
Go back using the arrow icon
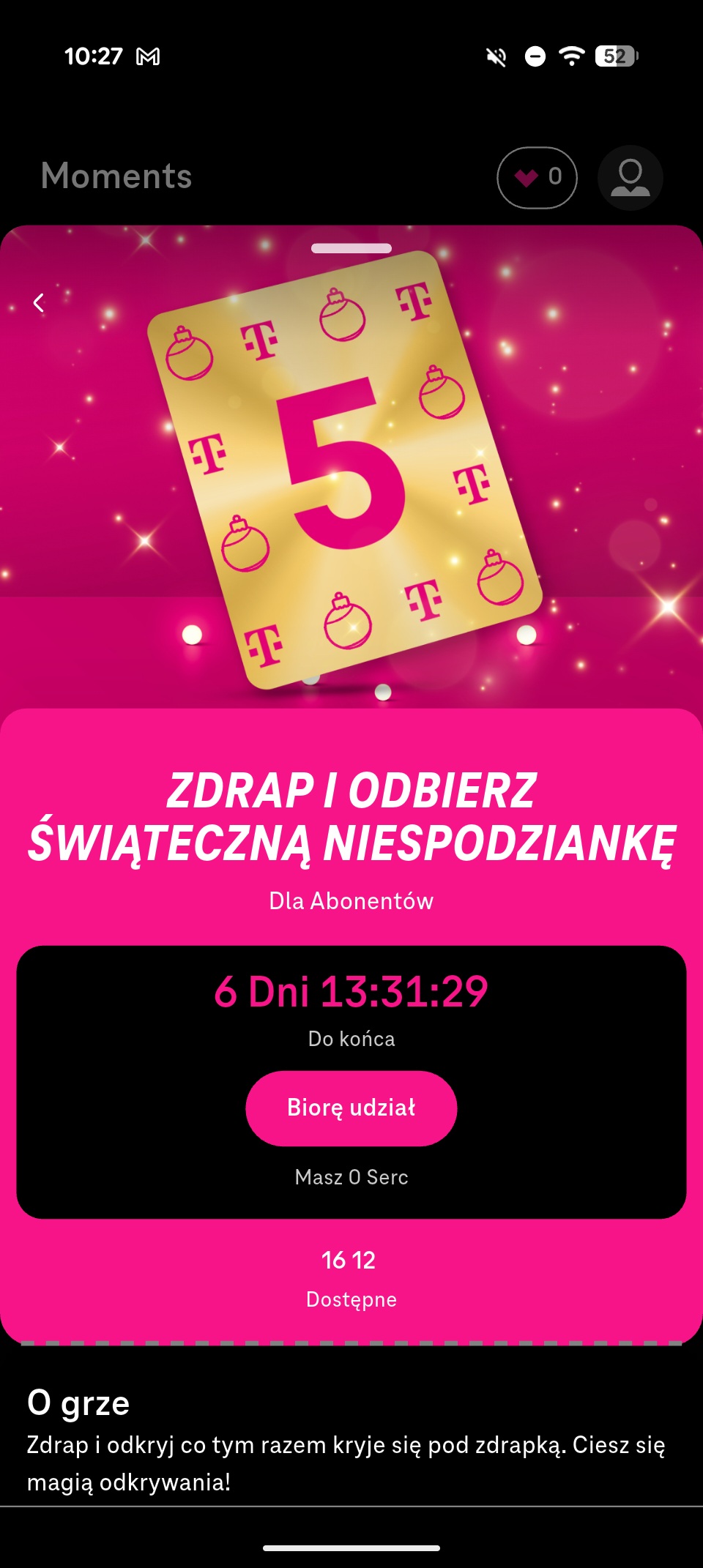pos(39,302)
